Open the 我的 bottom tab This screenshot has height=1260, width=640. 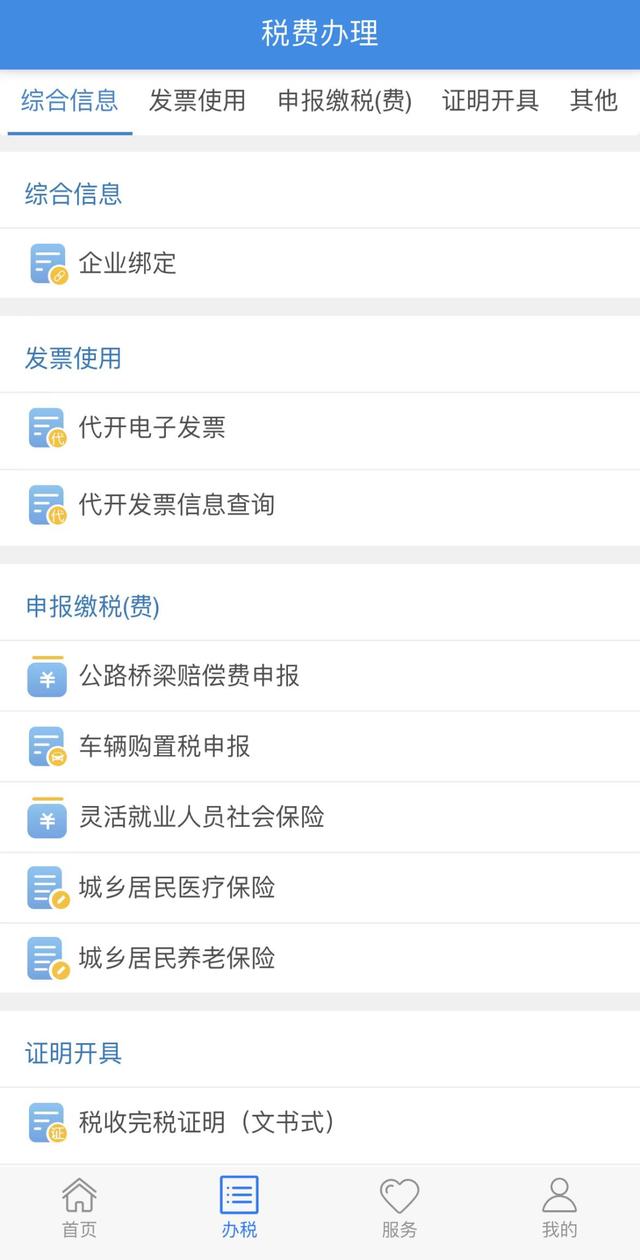[x=559, y=1208]
